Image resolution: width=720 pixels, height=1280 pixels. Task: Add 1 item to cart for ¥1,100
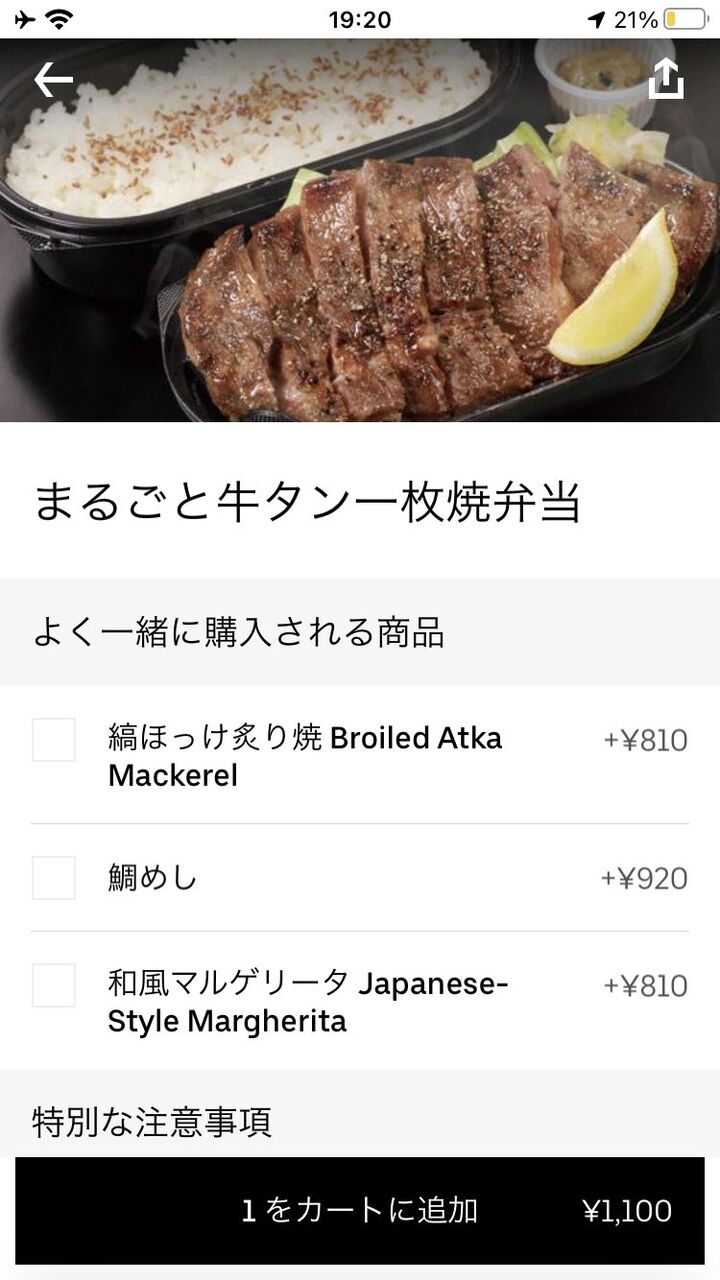pyautogui.click(x=360, y=1211)
